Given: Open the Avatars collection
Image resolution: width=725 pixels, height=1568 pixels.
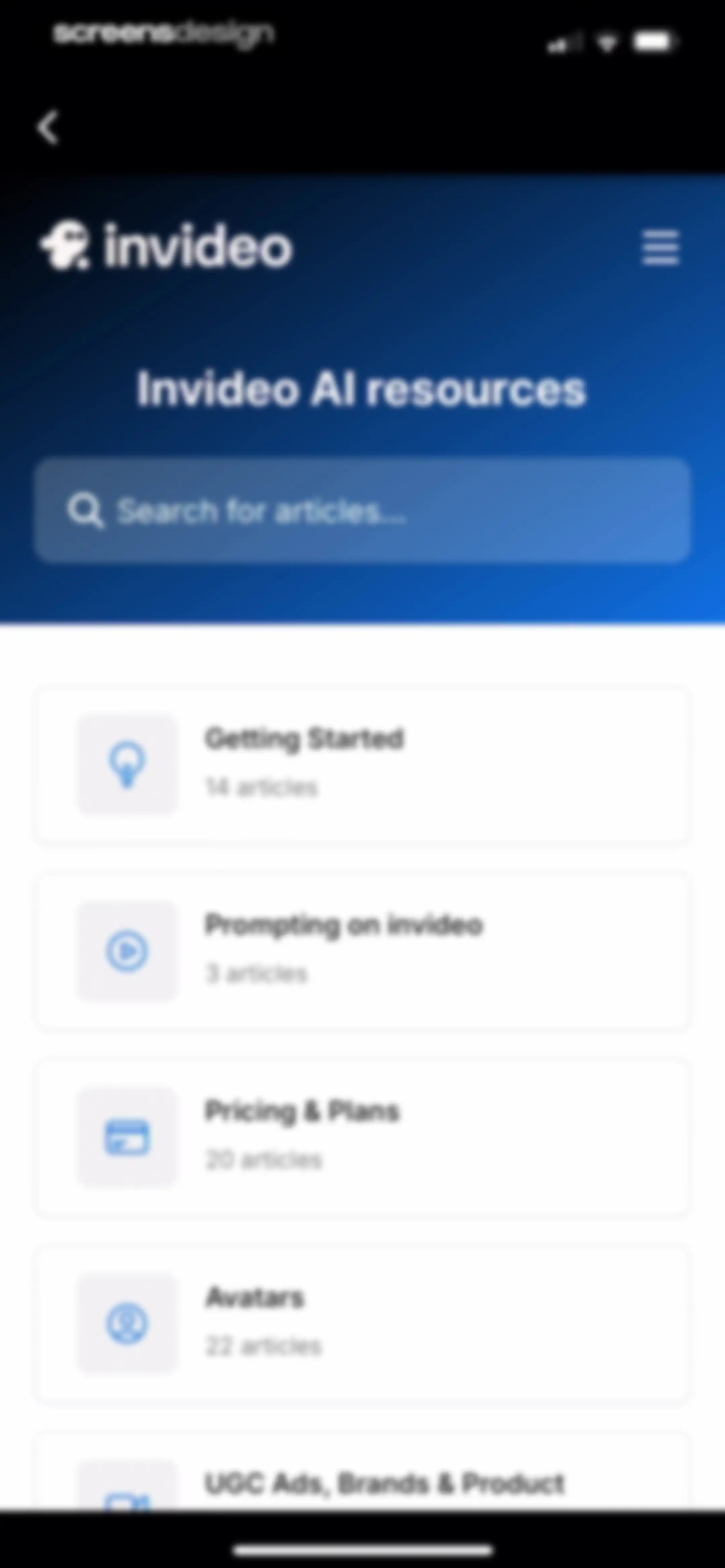Looking at the screenshot, I should coord(362,1323).
